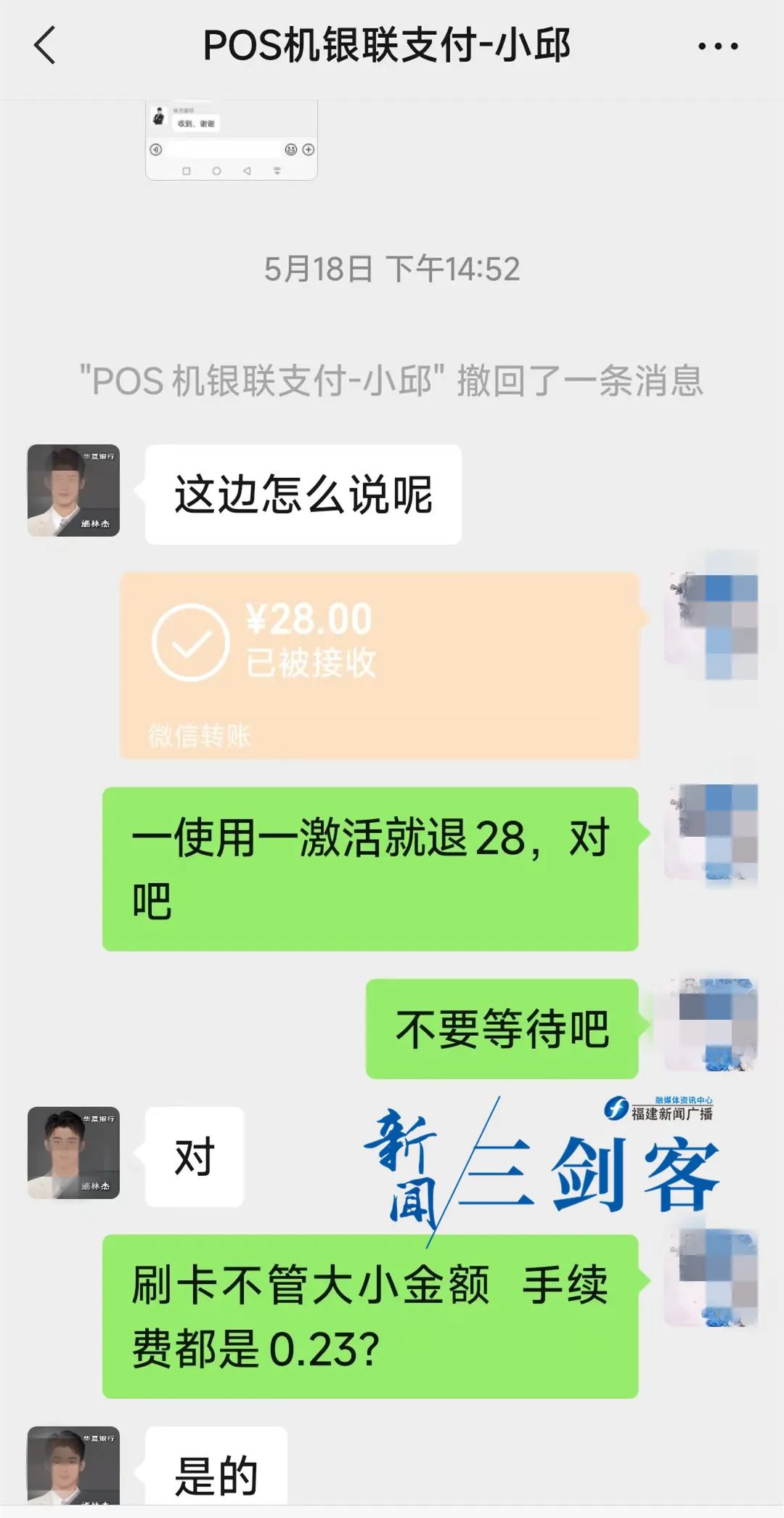Tap the contact's avatar beside 这边怎么说呢
Viewport: 784px width, 1518px height.
coord(73,491)
